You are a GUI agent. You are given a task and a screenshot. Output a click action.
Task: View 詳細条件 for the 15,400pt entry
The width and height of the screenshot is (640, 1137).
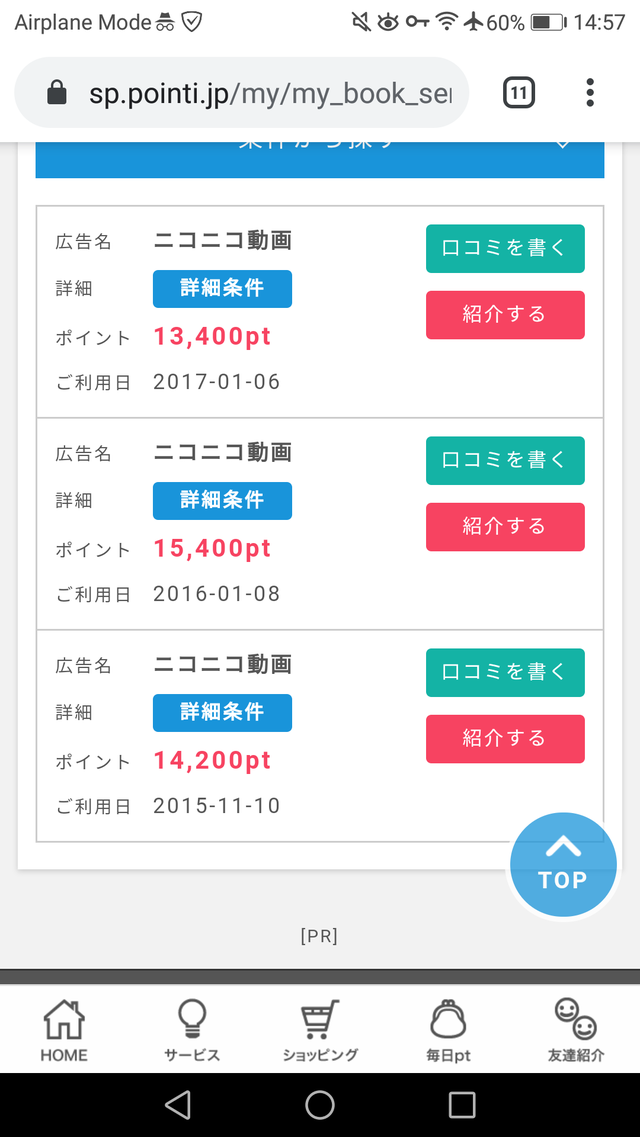click(223, 500)
